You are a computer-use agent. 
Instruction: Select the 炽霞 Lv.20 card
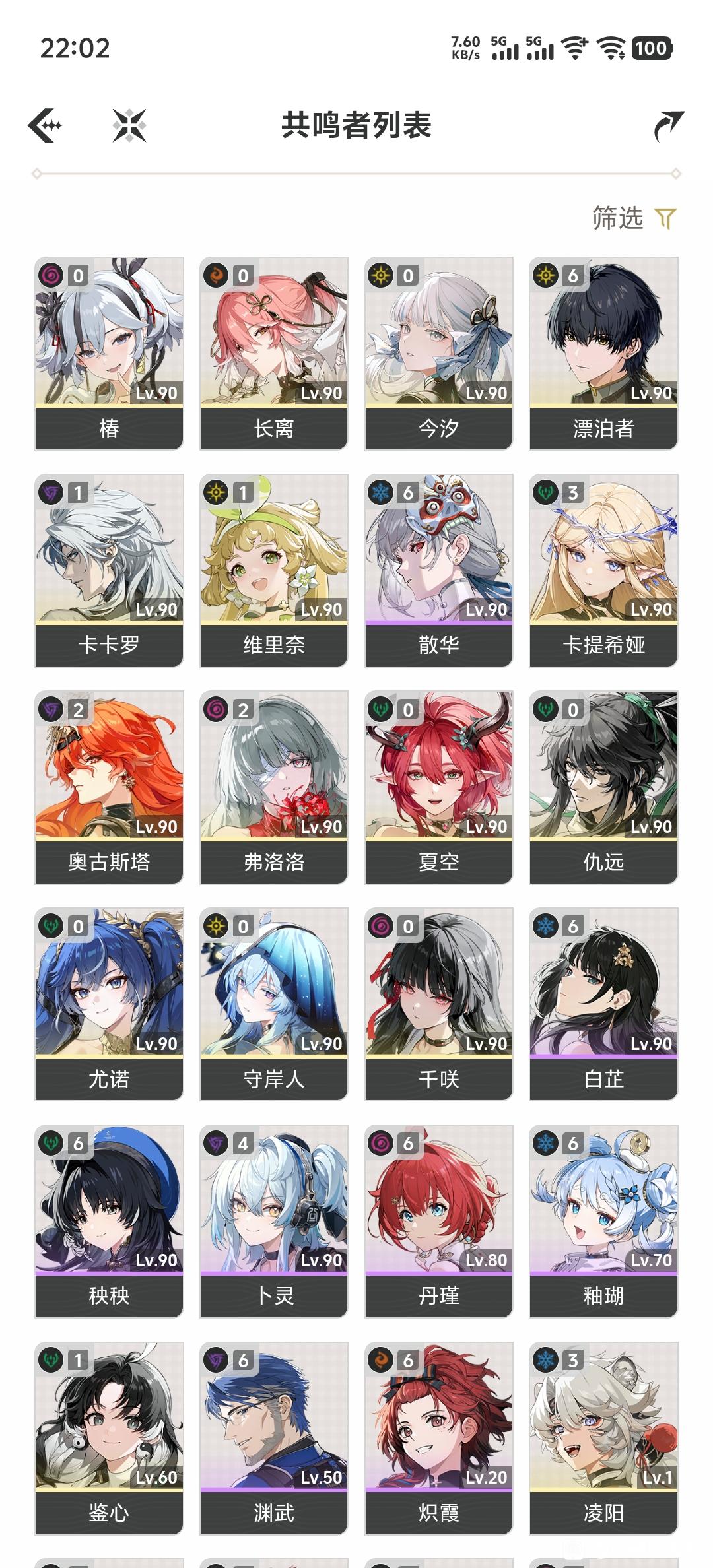click(439, 1438)
